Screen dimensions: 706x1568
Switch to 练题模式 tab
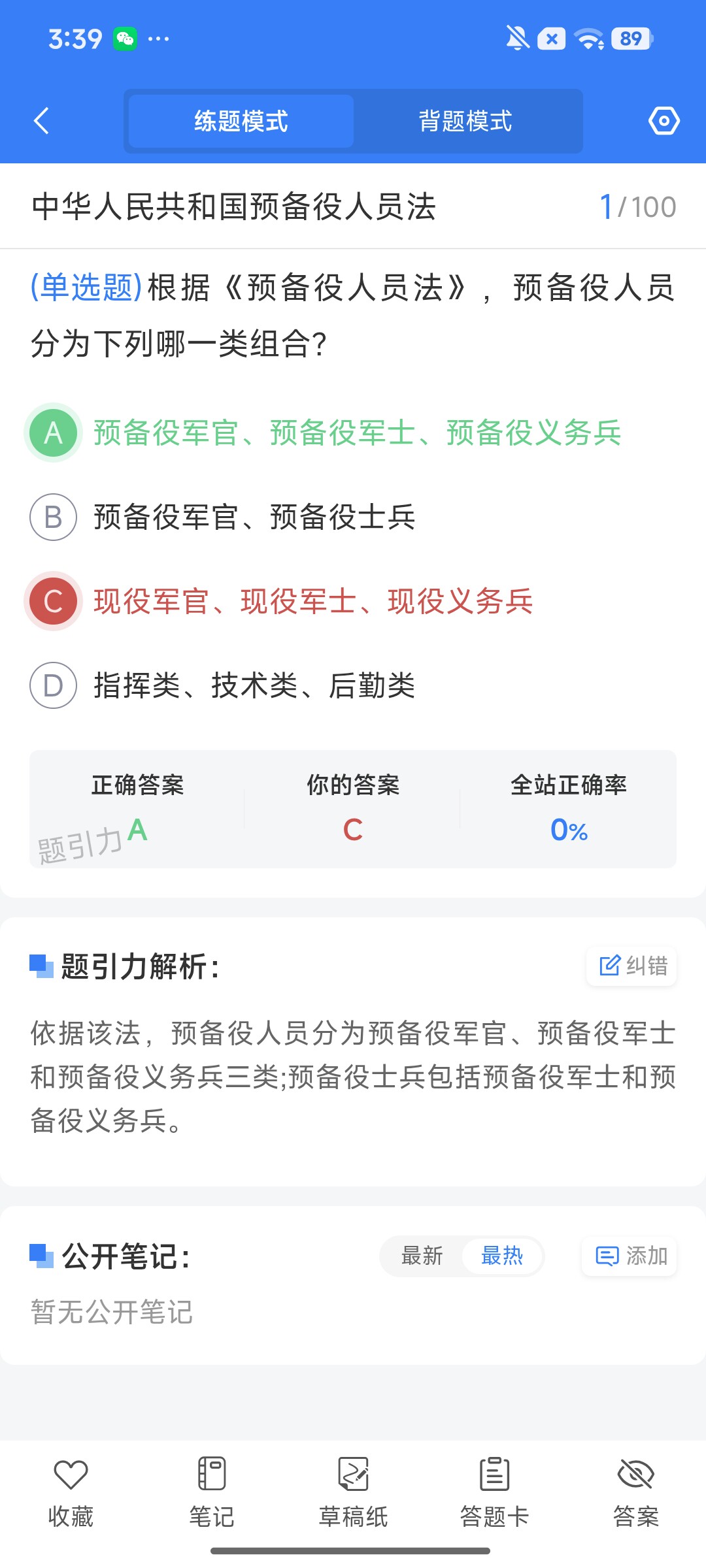(241, 121)
